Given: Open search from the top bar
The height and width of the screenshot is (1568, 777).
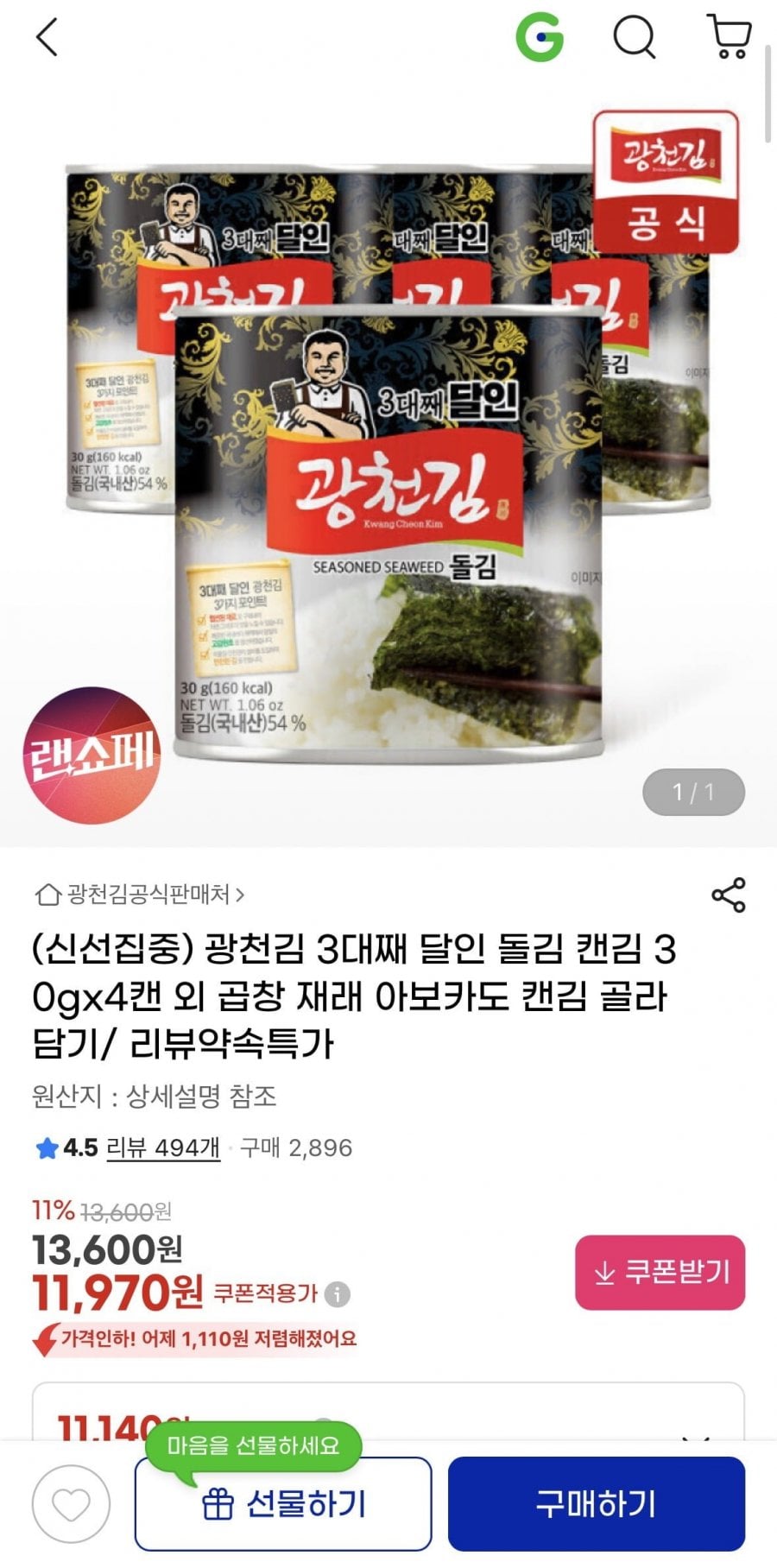Looking at the screenshot, I should point(635,38).
